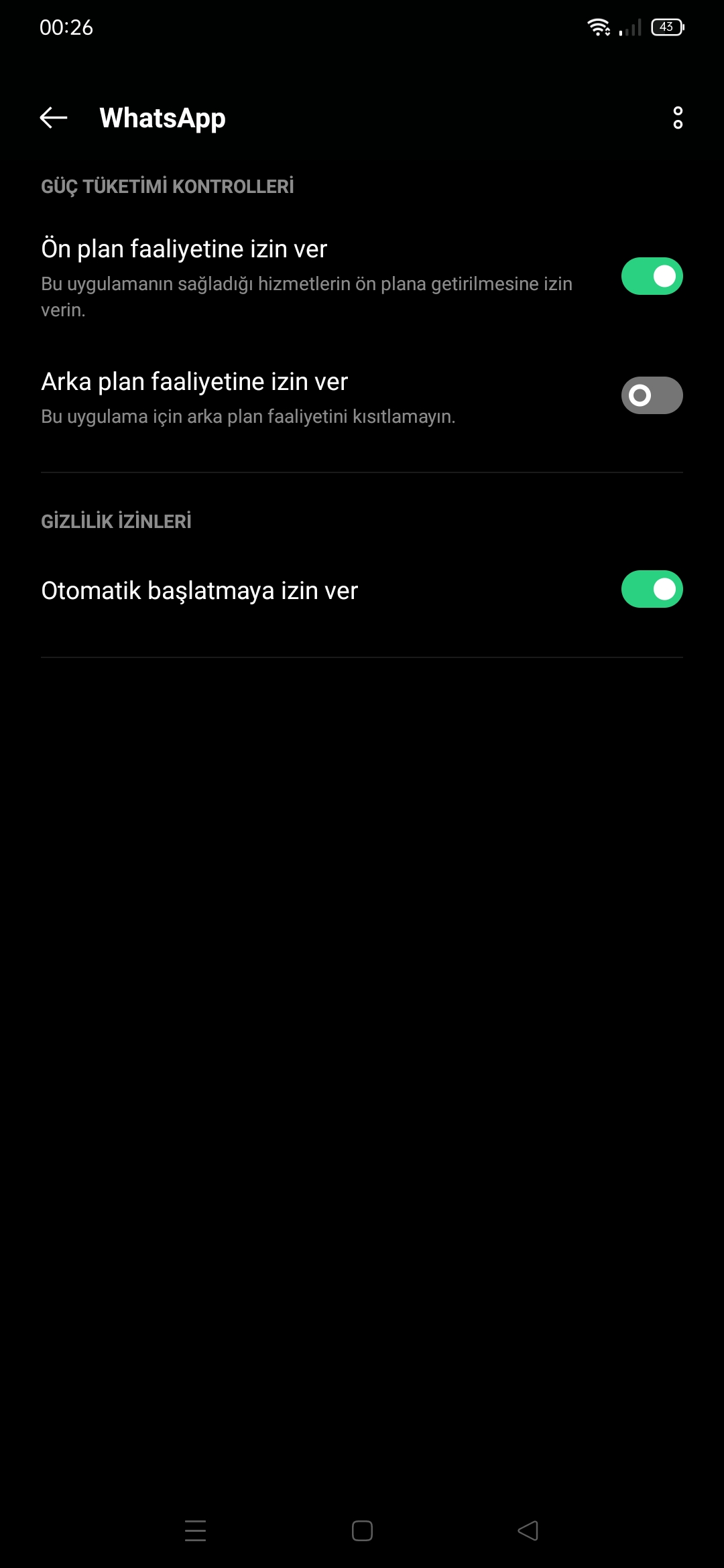
Task: Turn off 'Otomatik başlatmaya izin ver' switch
Action: click(x=652, y=589)
